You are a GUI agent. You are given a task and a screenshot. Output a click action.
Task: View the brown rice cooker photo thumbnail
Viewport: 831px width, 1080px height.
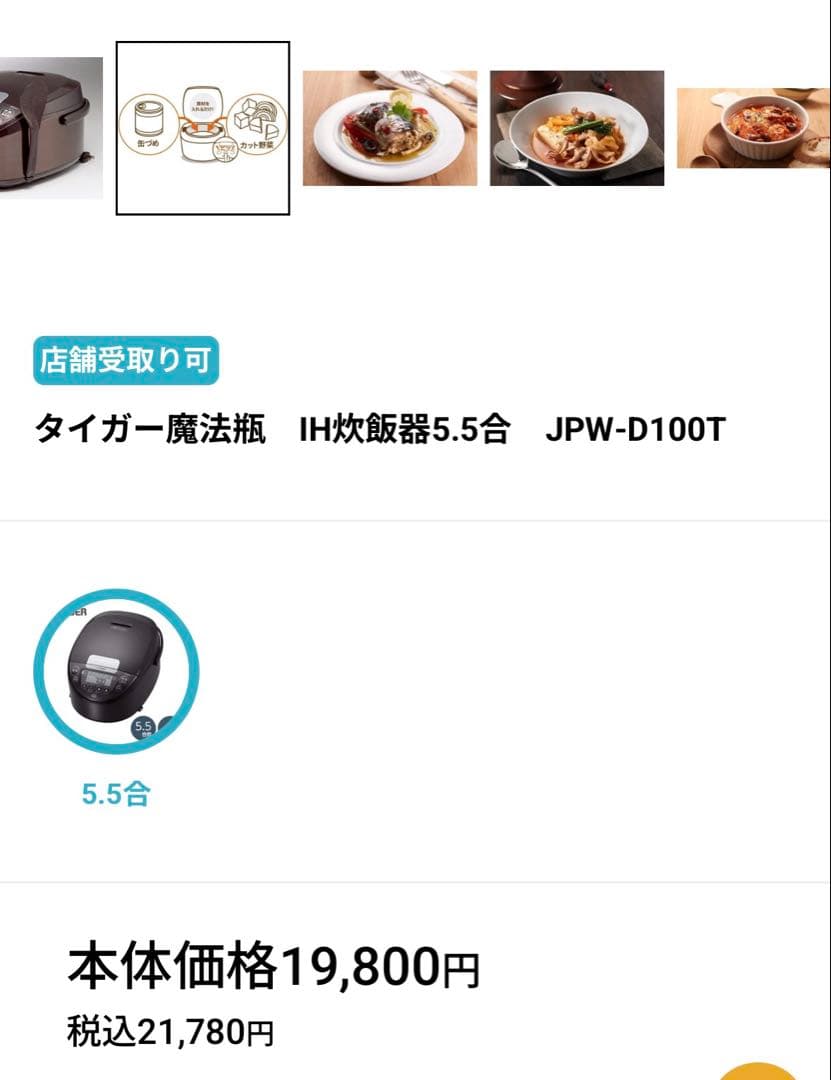(x=52, y=127)
